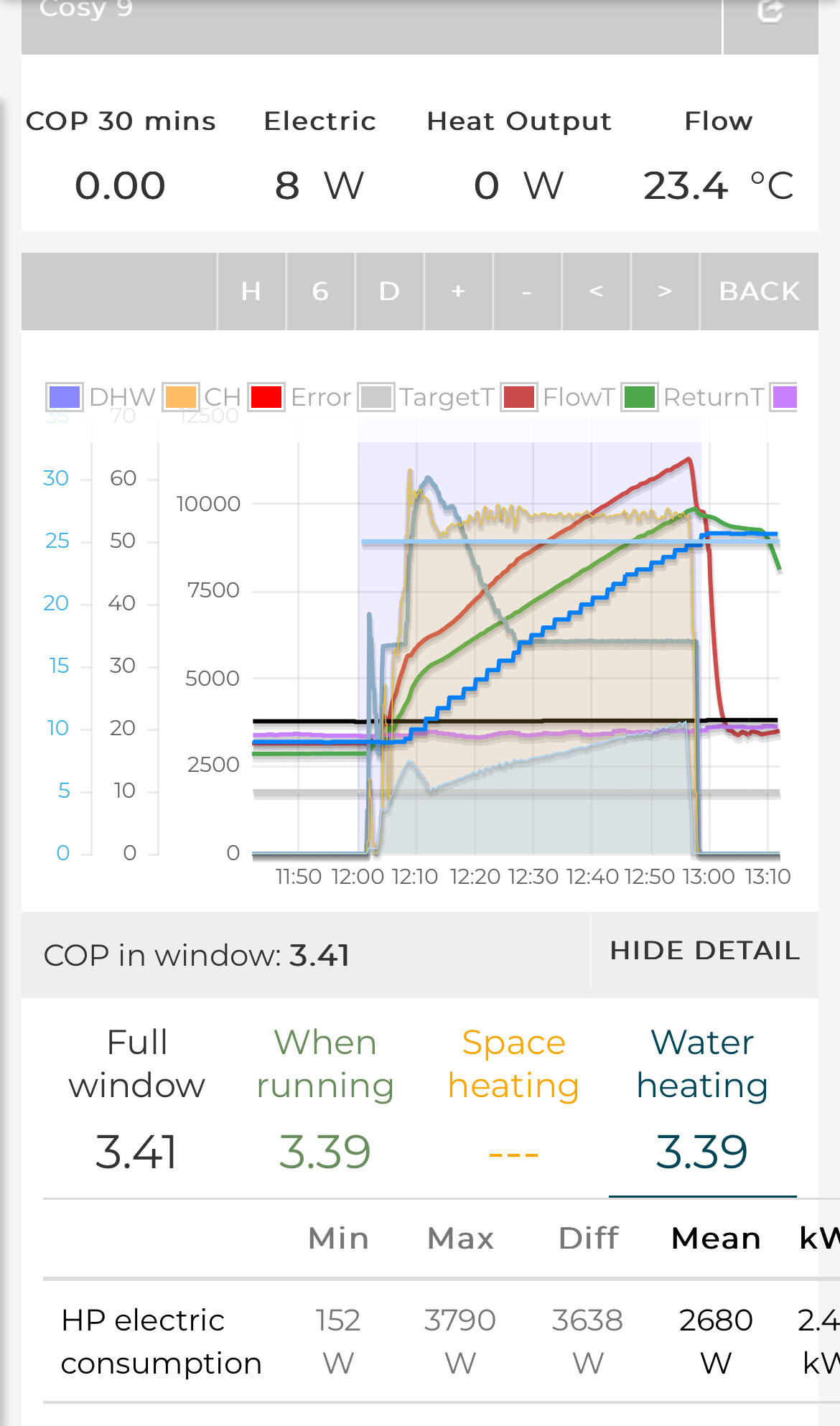Select the H time window button
The height and width of the screenshot is (1426, 840).
click(251, 292)
